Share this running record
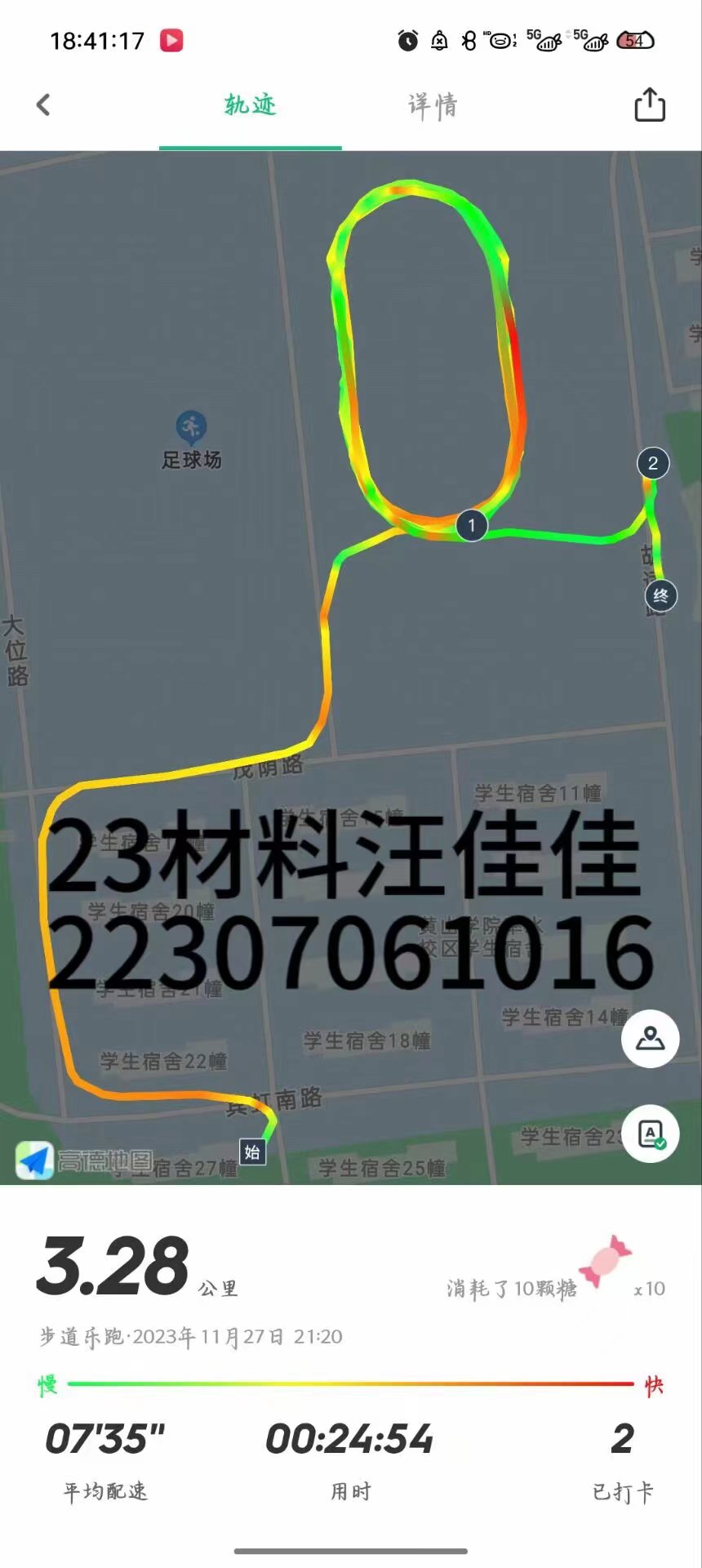 tap(650, 105)
